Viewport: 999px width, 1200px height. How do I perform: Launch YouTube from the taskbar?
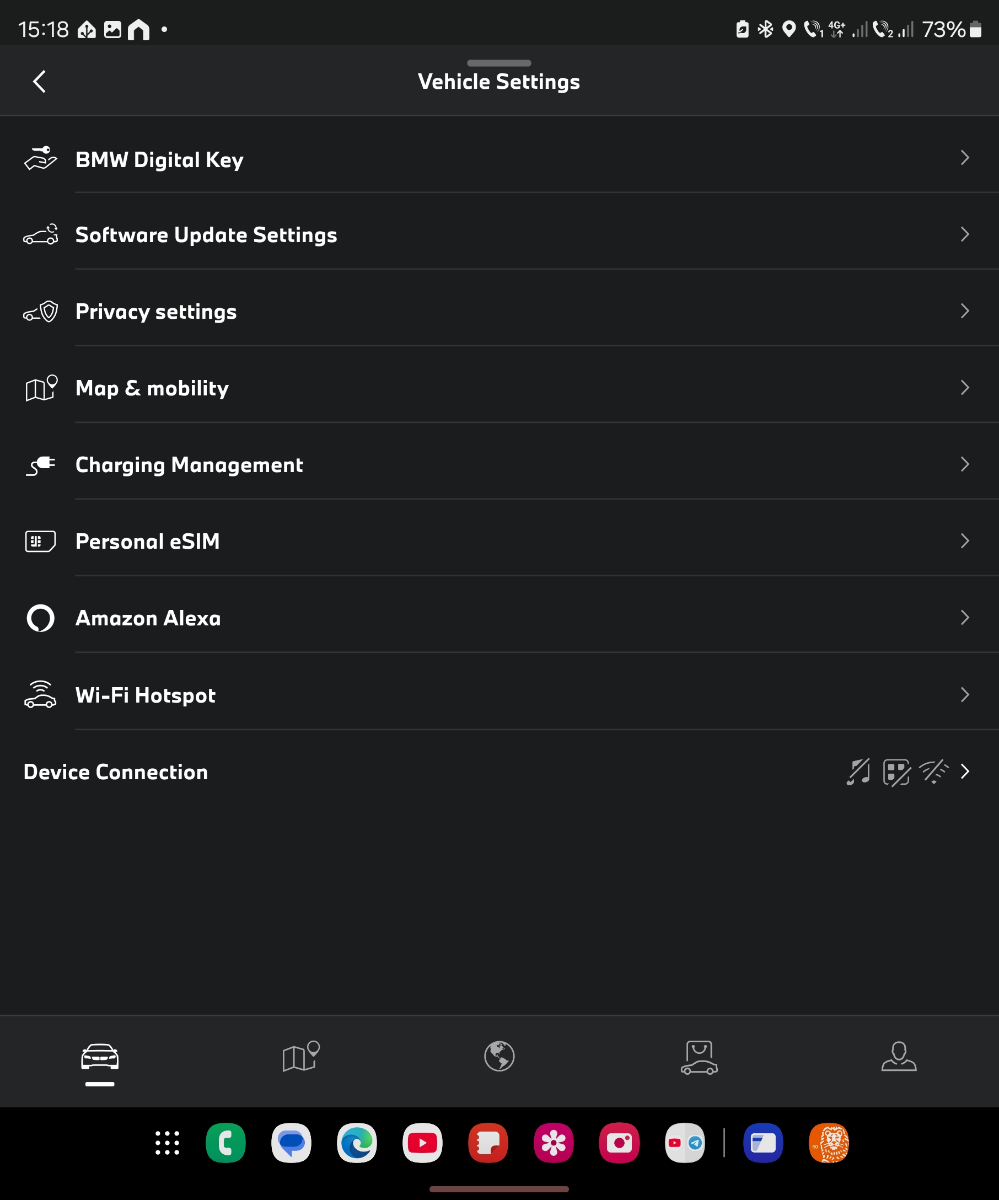[x=423, y=1143]
